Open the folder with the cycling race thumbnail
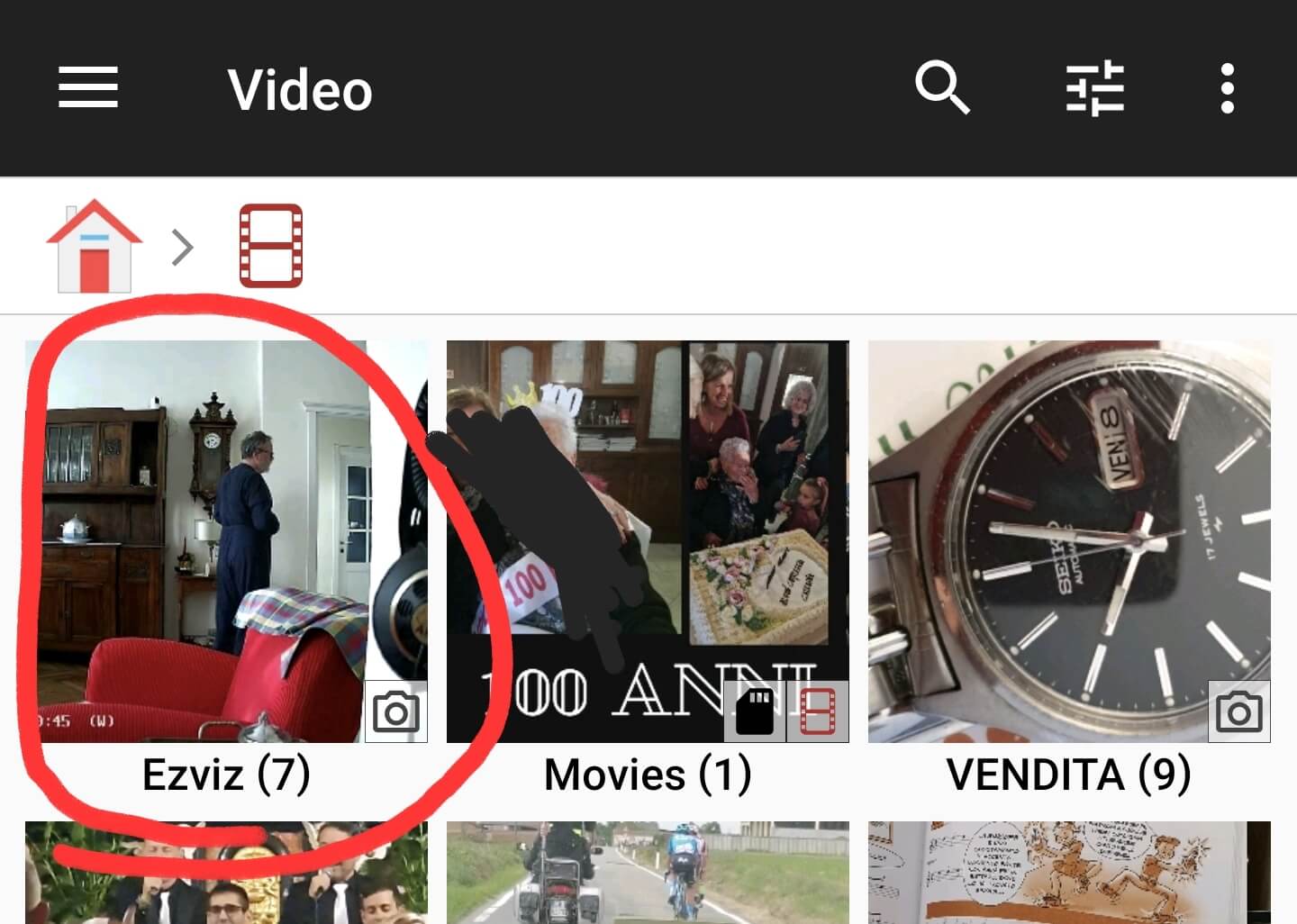Image resolution: width=1297 pixels, height=924 pixels. coord(648,872)
